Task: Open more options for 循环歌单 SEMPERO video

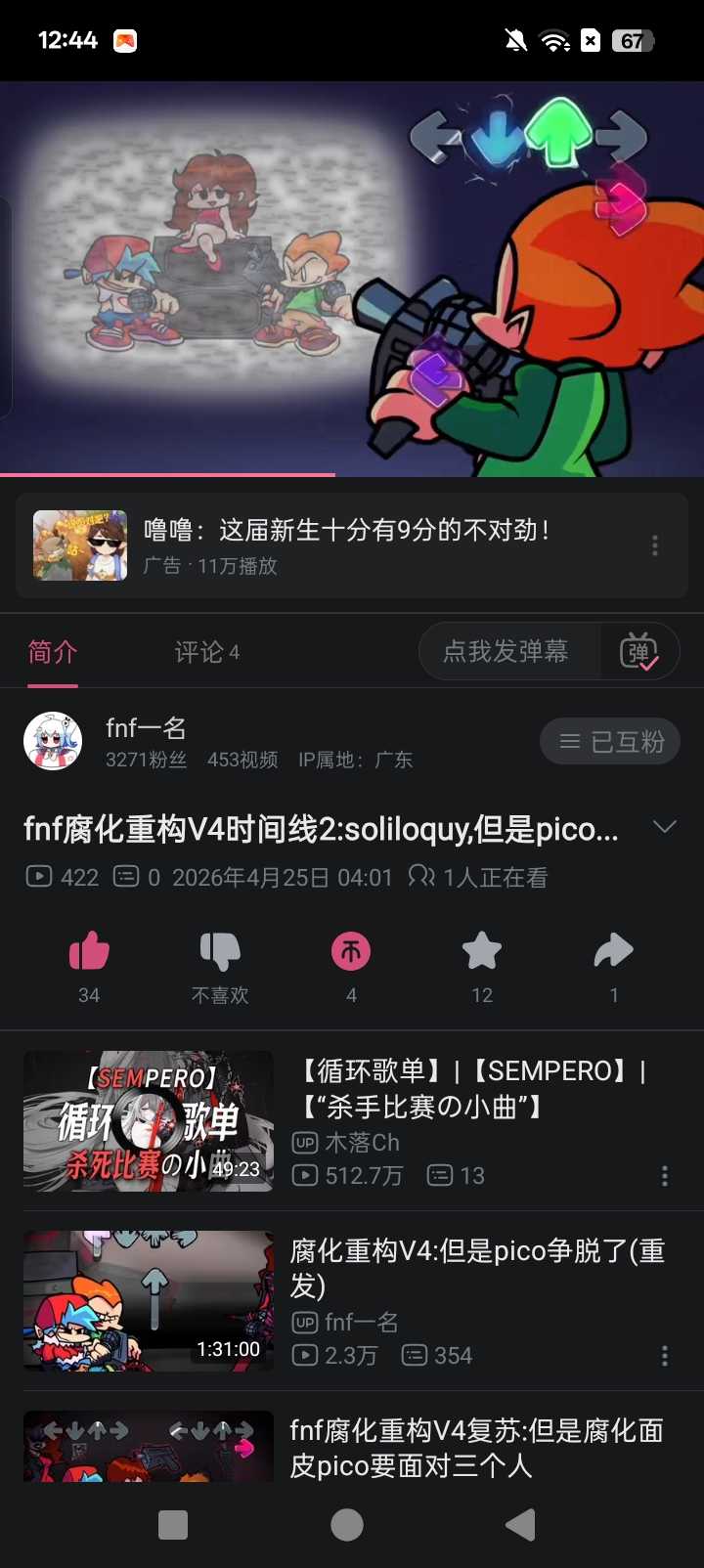Action: click(665, 1176)
